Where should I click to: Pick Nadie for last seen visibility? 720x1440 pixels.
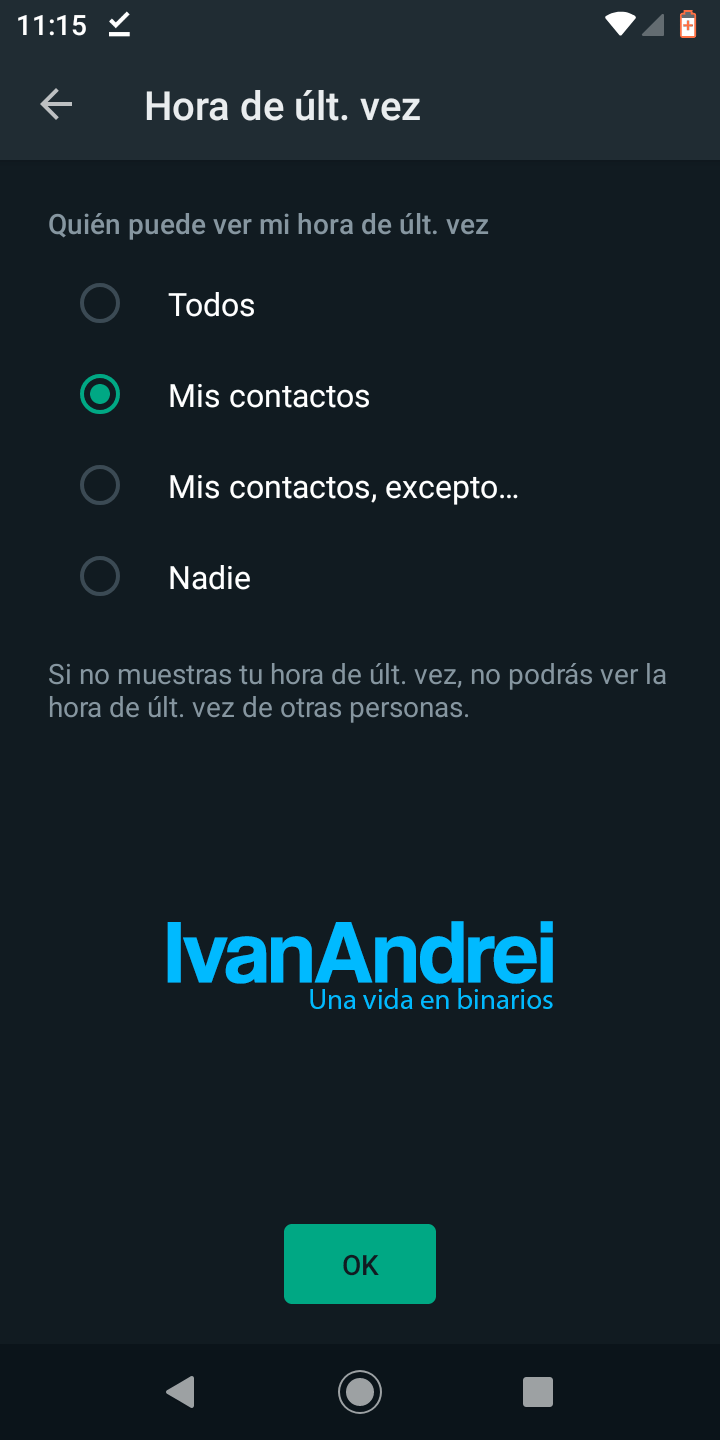tap(100, 577)
